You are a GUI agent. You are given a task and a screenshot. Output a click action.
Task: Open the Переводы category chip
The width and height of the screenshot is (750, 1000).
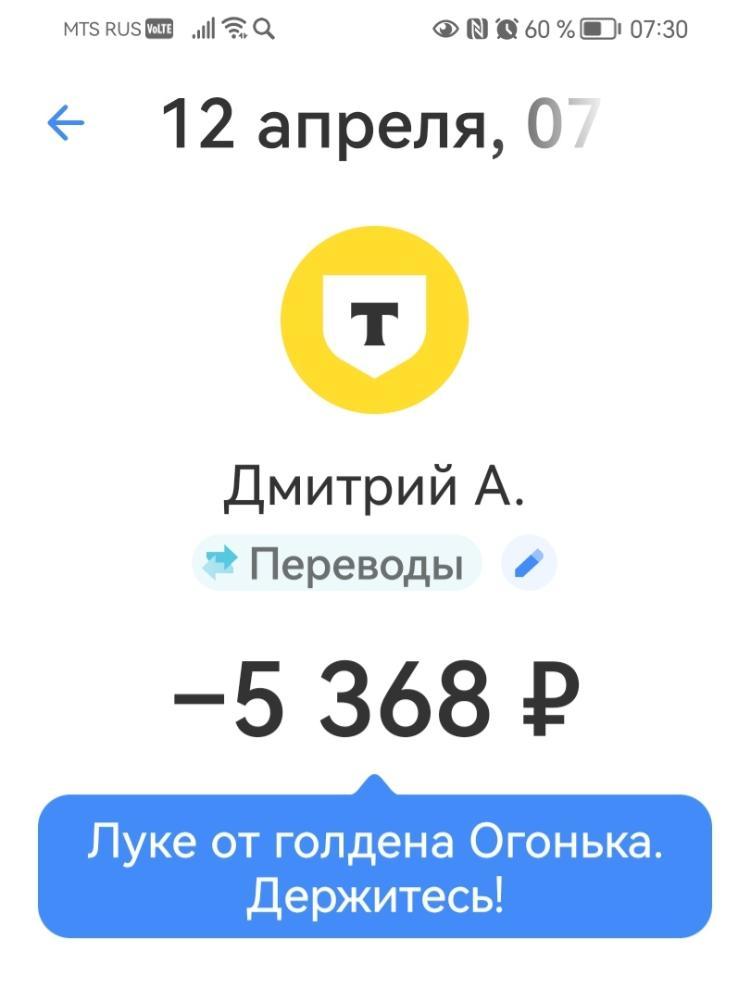(337, 563)
